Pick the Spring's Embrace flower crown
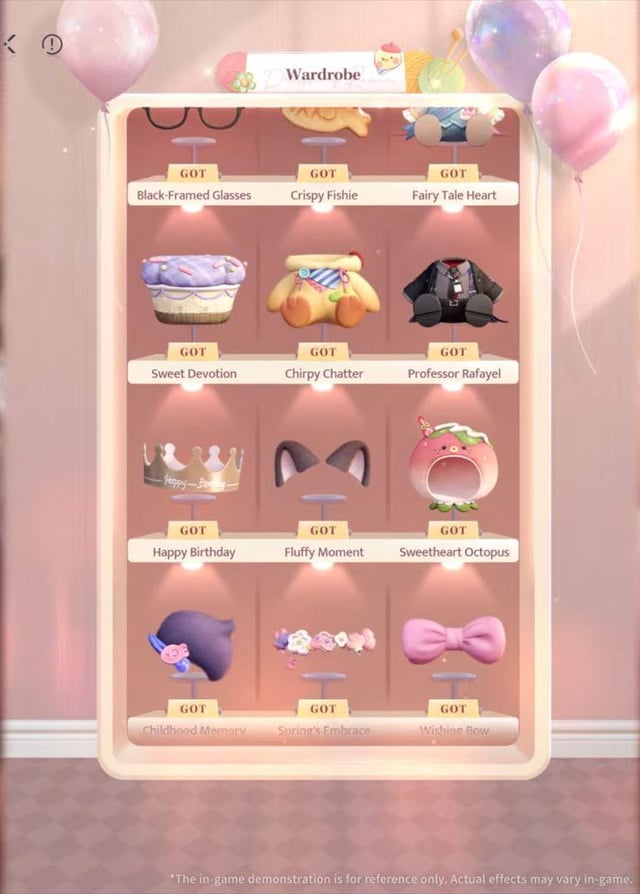This screenshot has width=640, height=894. pyautogui.click(x=323, y=641)
